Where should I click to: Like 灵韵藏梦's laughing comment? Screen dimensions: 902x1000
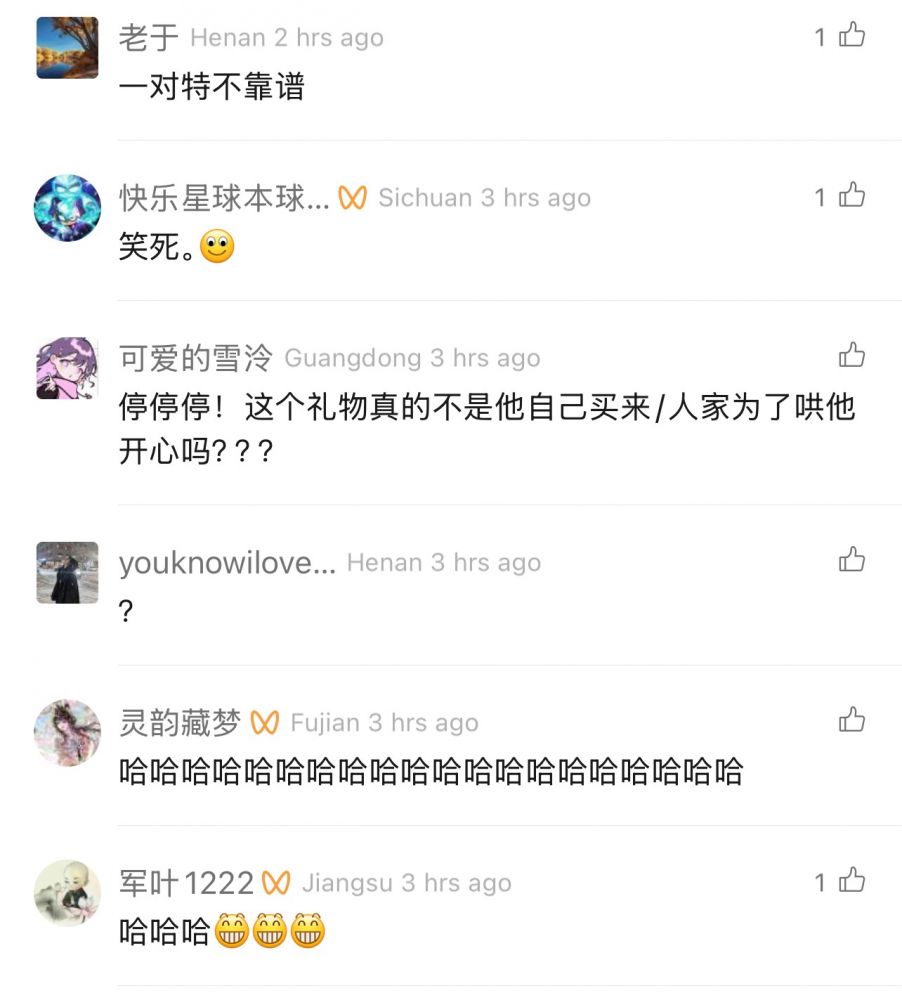click(852, 720)
